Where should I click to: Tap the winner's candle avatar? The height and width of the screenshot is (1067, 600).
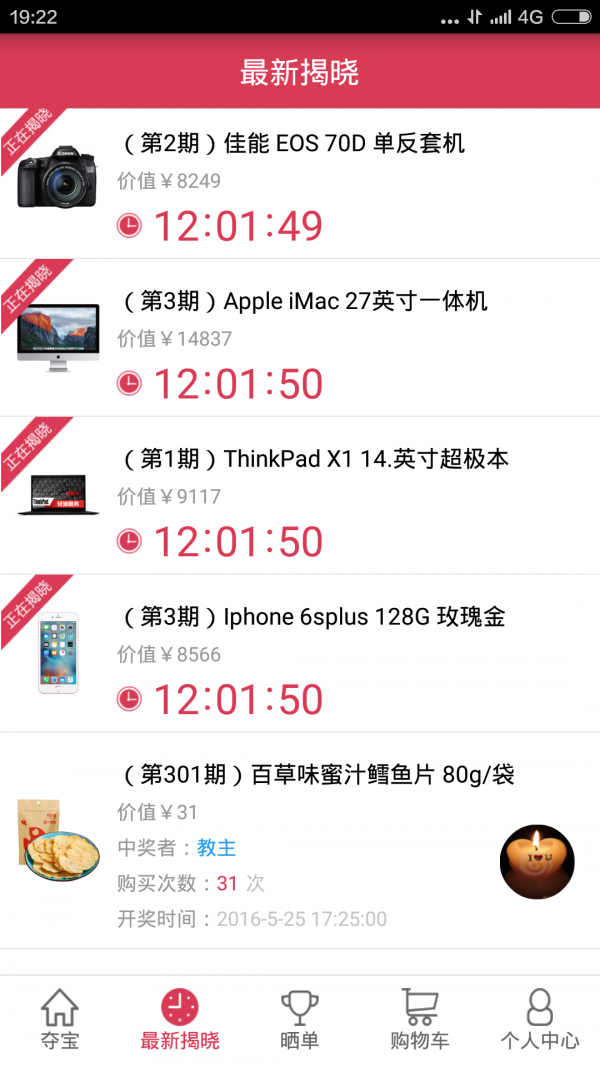[x=537, y=862]
